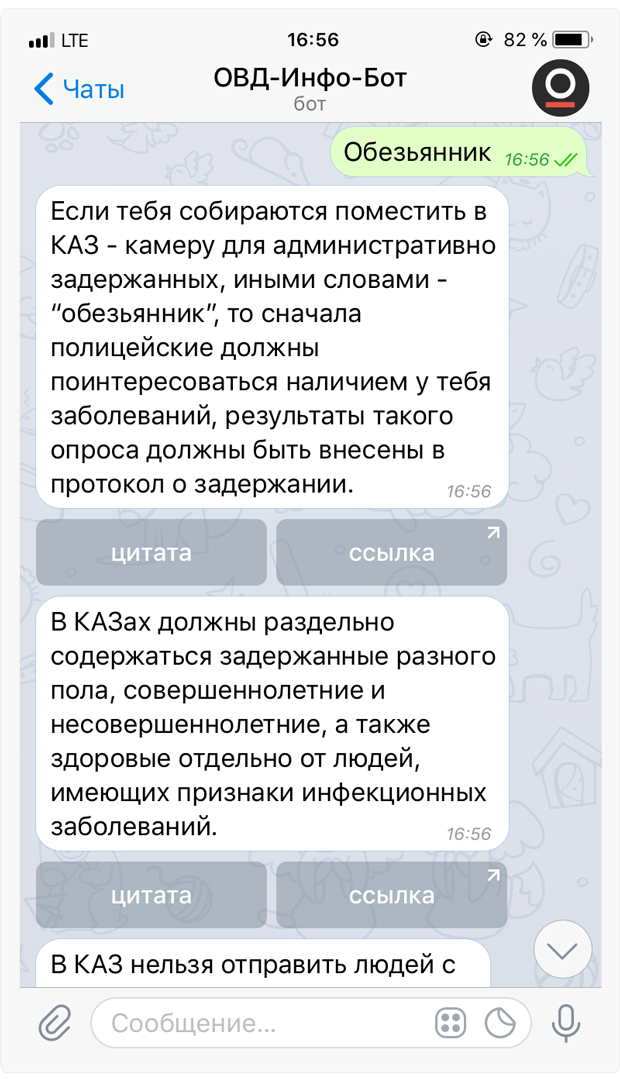Jump to the latest messages with the down arrow
This screenshot has width=620, height=1079.
point(563,949)
